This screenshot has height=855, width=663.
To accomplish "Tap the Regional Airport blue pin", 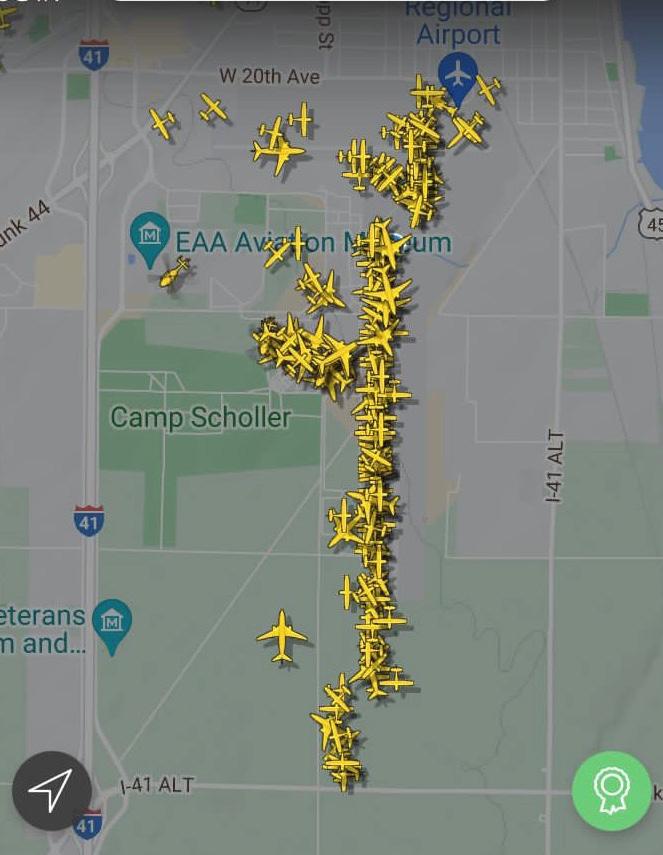I will (457, 76).
